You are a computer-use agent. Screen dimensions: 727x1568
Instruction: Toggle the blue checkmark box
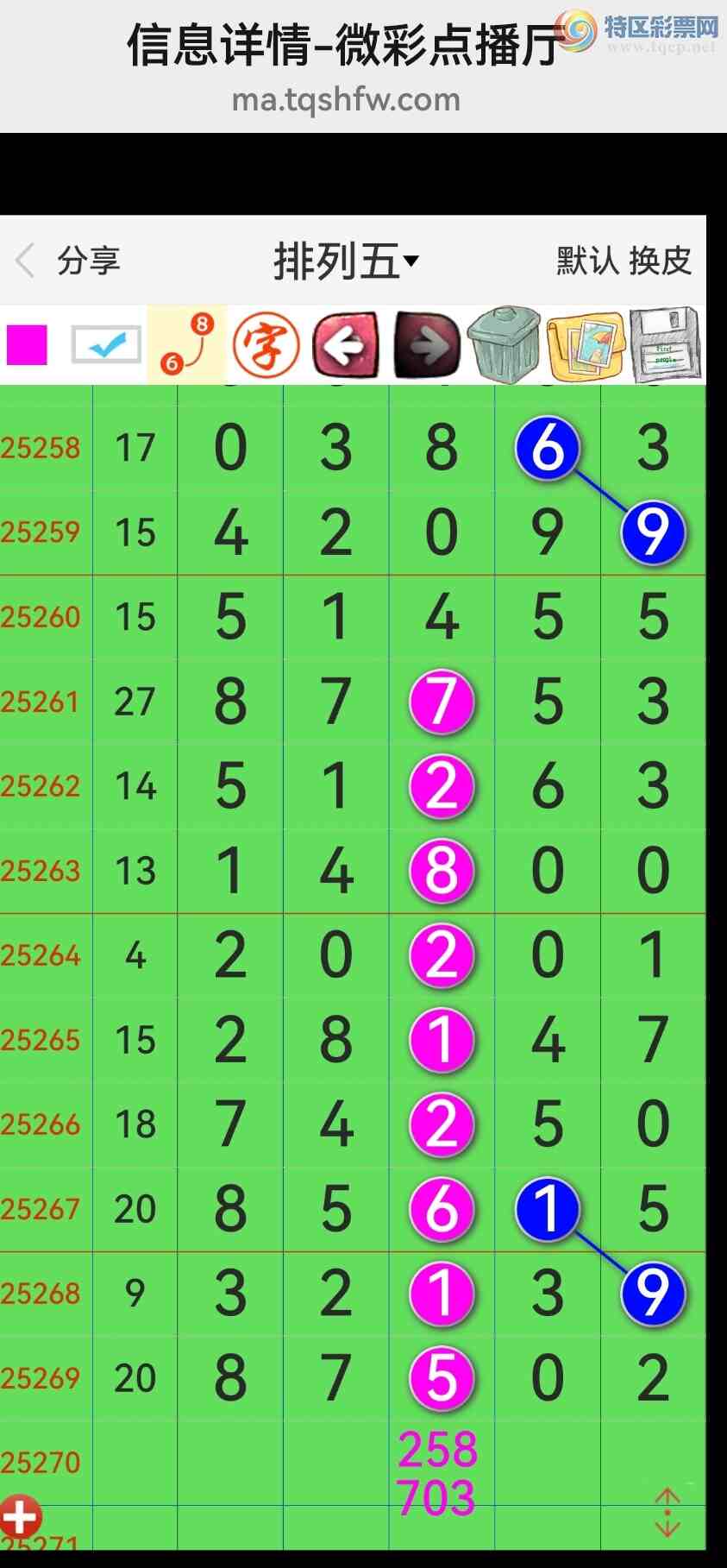[106, 345]
